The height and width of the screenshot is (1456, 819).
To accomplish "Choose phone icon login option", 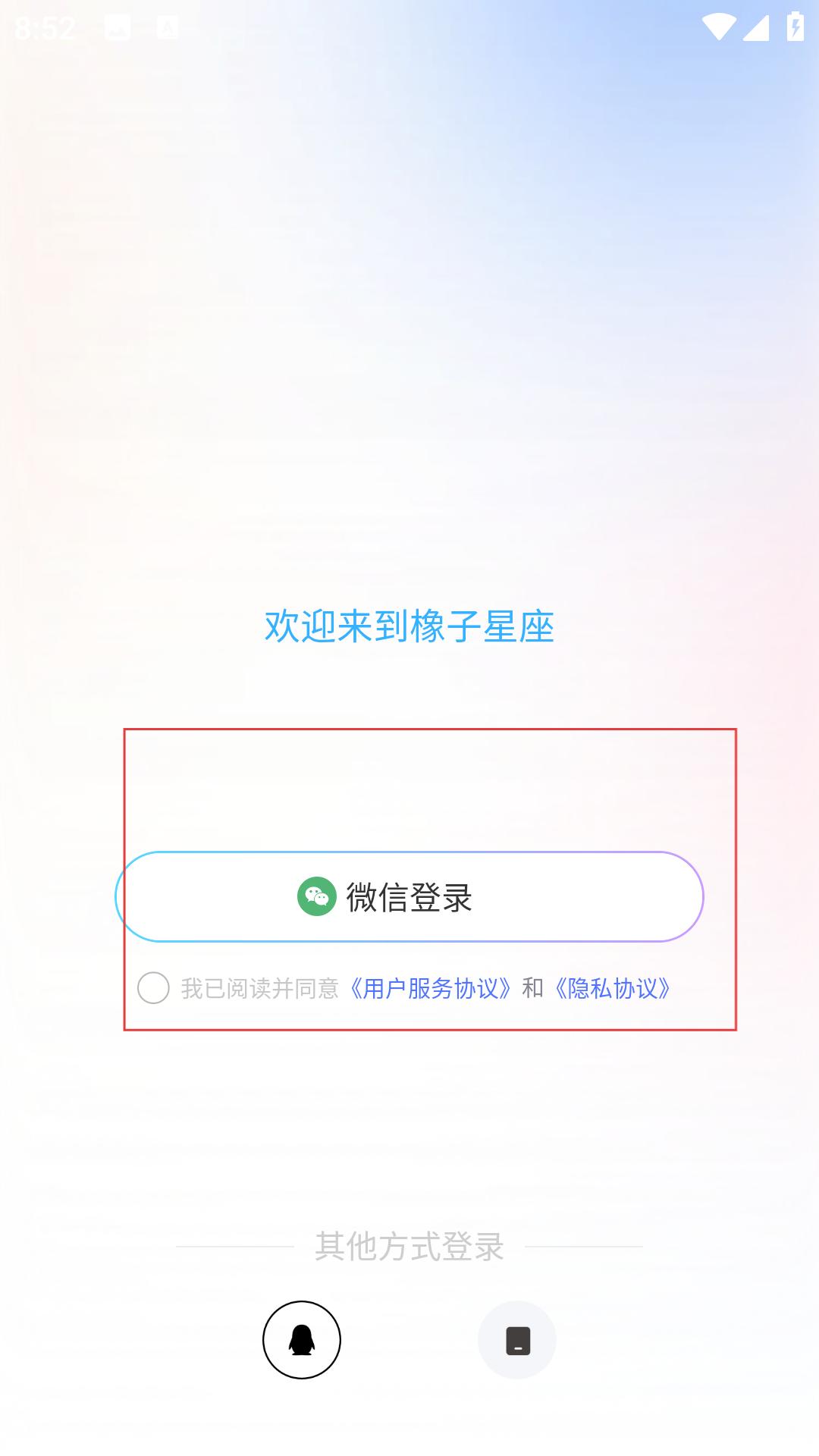I will tap(517, 1340).
